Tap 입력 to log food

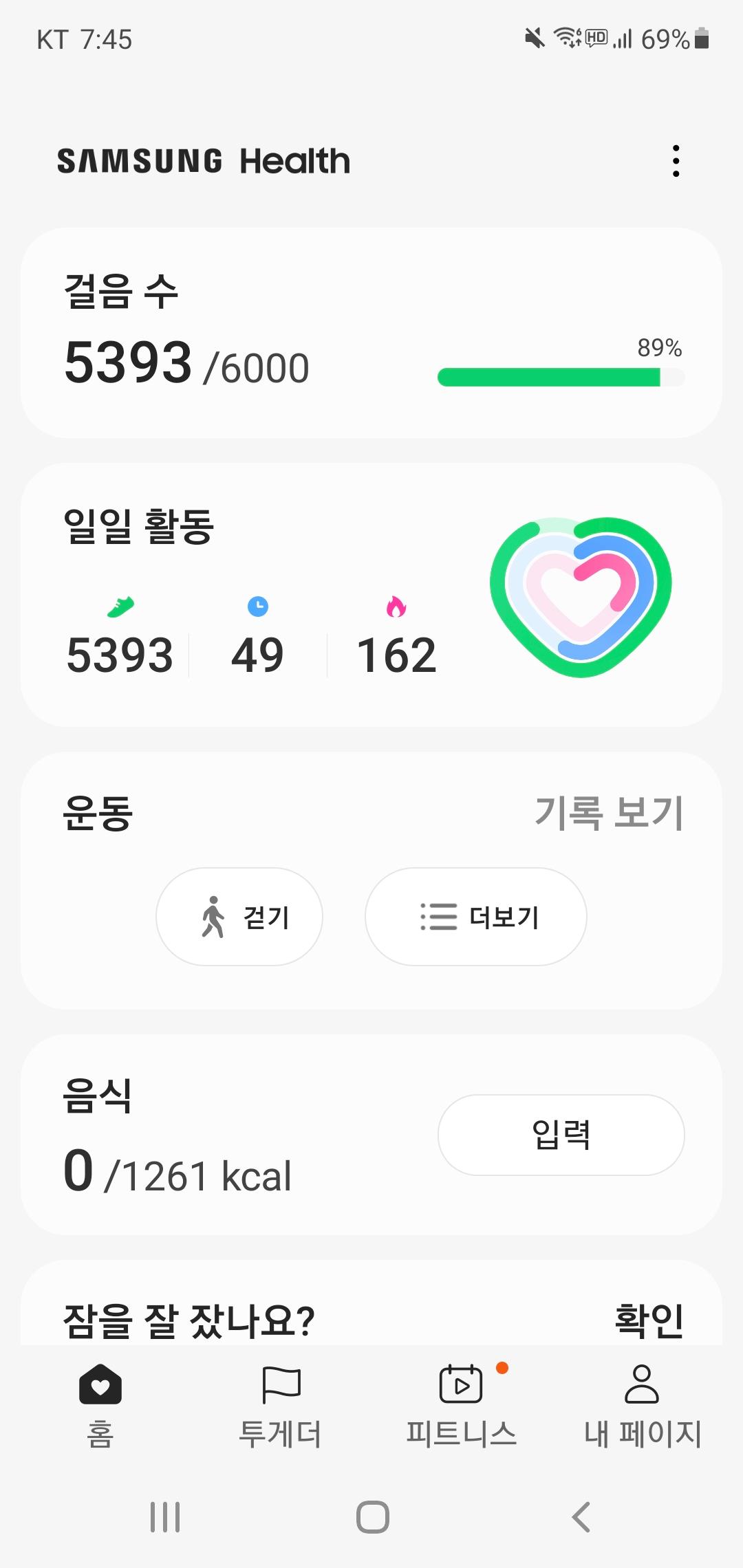click(x=561, y=1135)
